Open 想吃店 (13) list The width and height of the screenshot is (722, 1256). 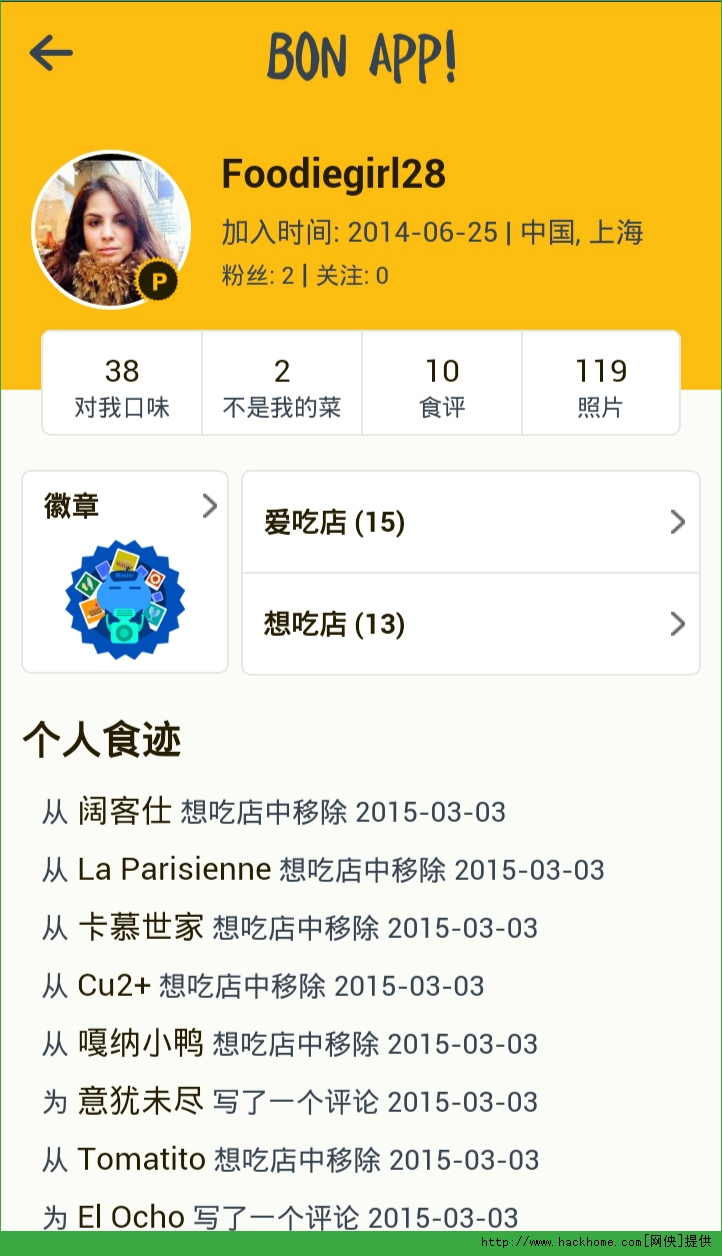470,624
